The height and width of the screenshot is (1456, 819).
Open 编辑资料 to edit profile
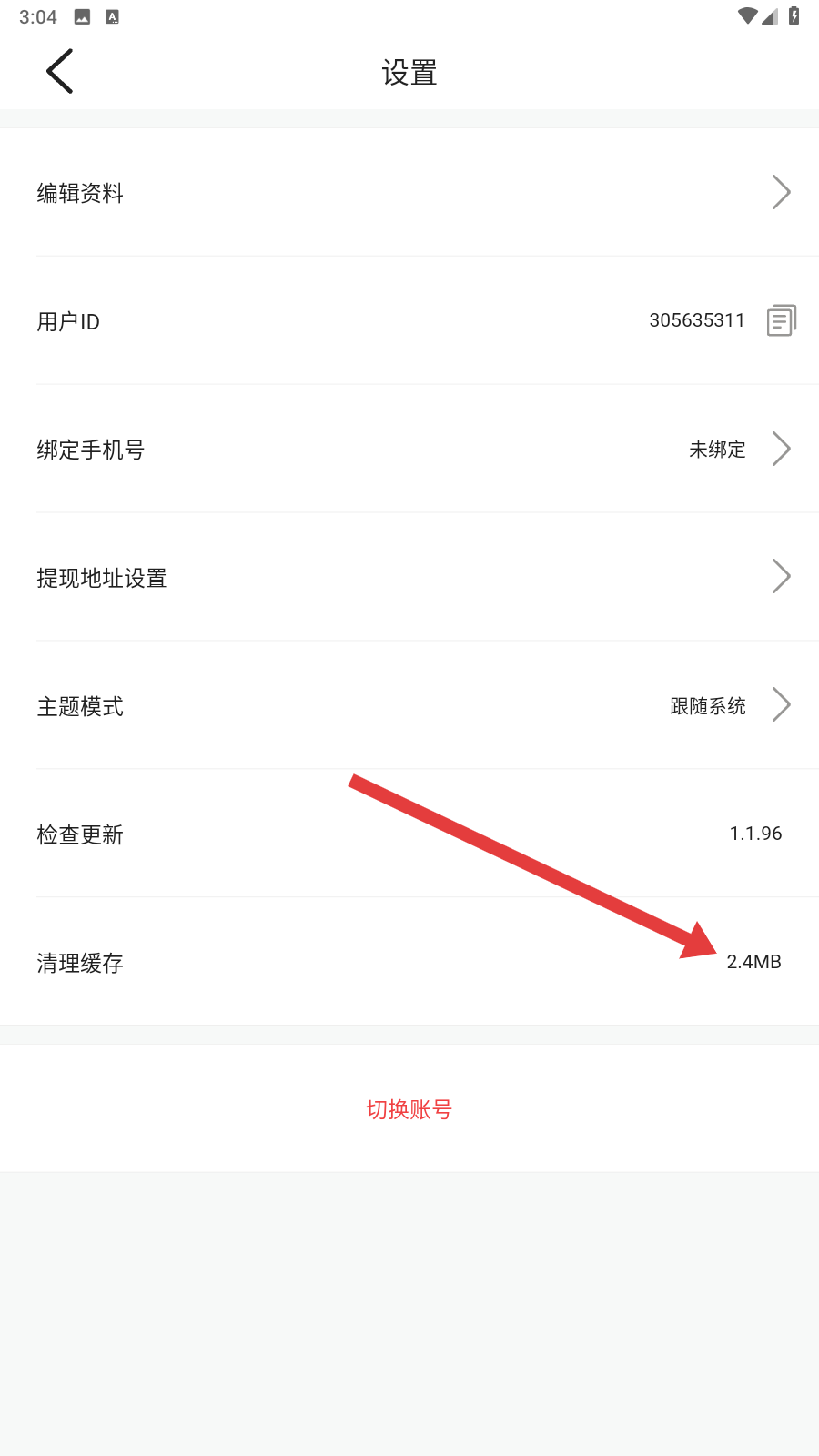(x=409, y=193)
